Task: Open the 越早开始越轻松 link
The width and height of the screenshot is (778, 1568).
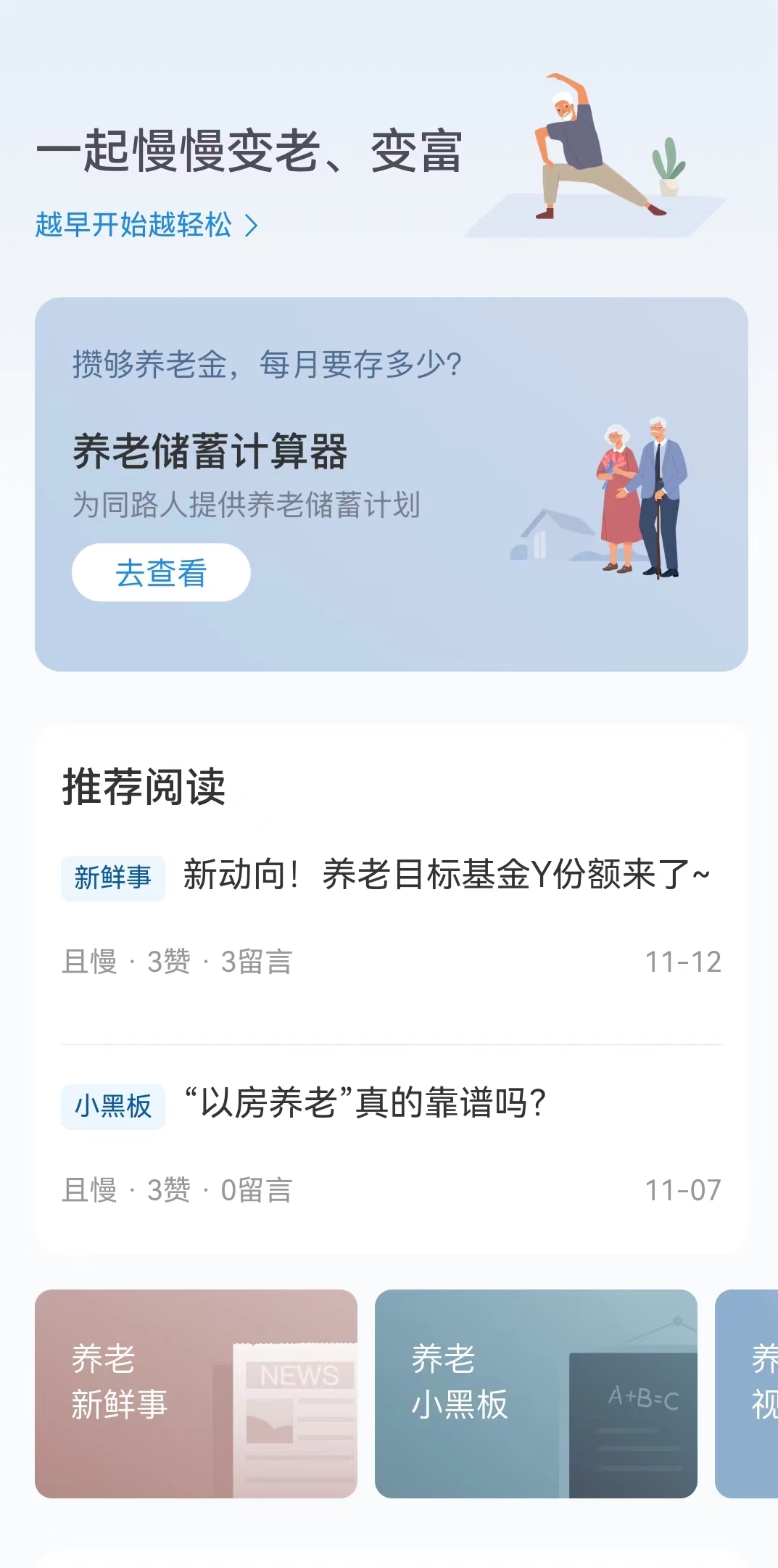Action: tap(146, 225)
